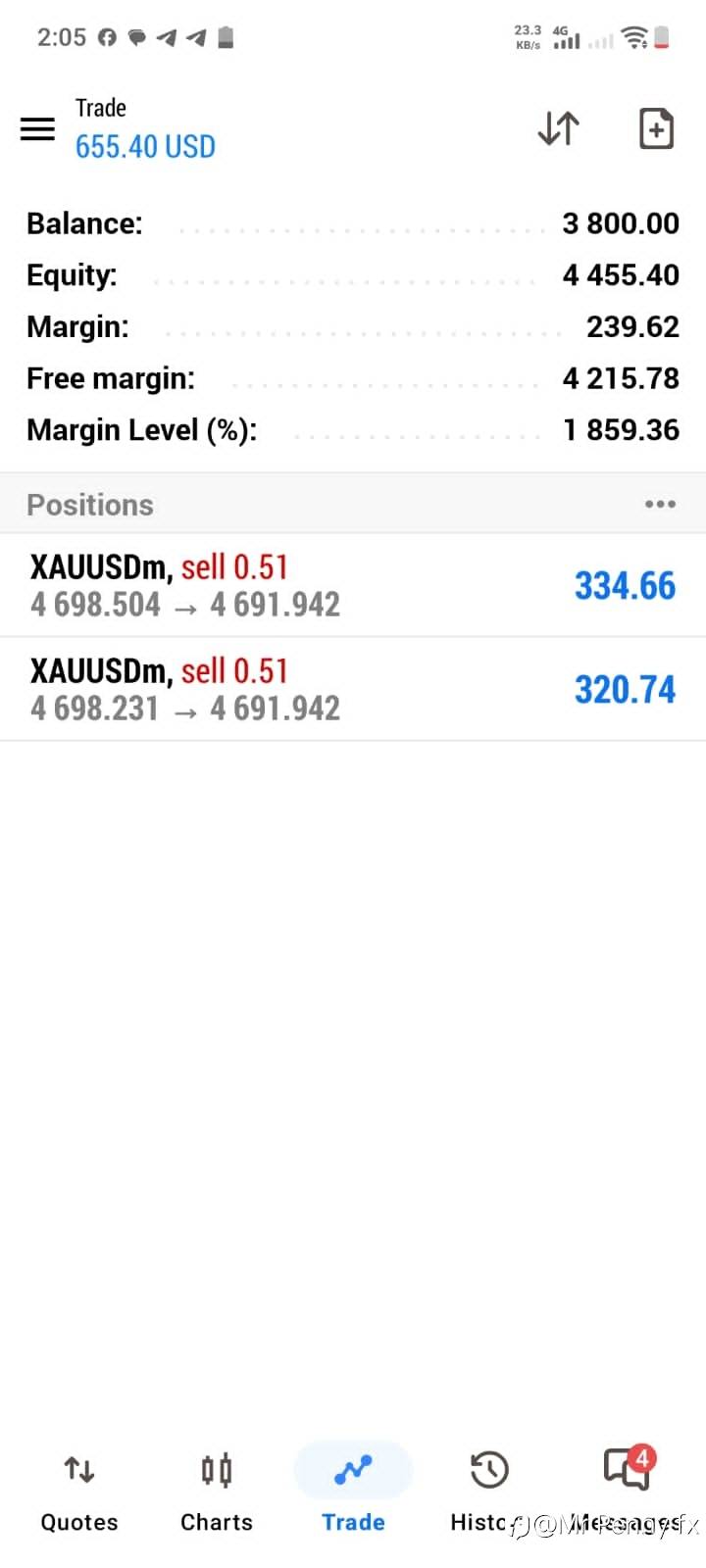Image resolution: width=706 pixels, height=1568 pixels.
Task: Open the Positions three-dot overflow menu
Action: (x=660, y=504)
